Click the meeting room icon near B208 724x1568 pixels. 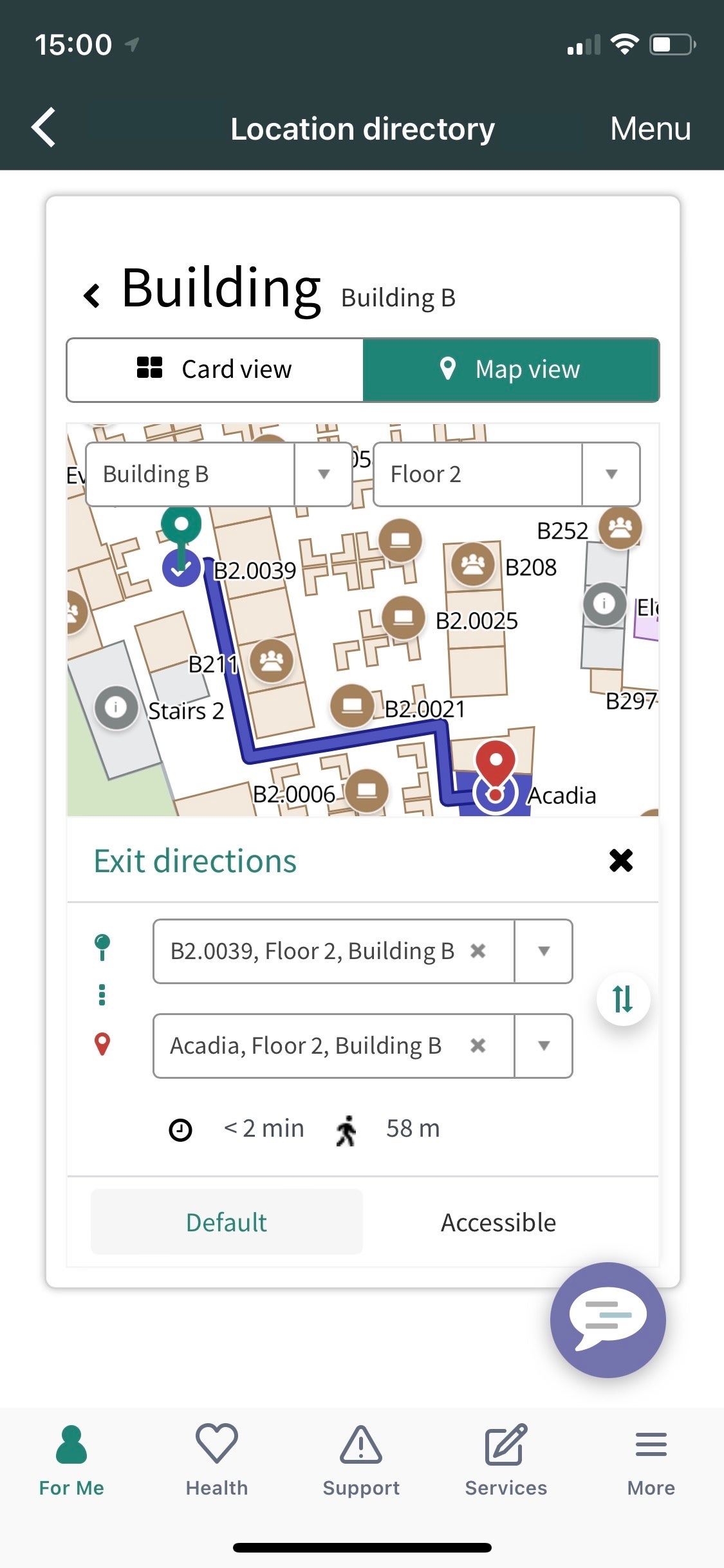point(472,565)
